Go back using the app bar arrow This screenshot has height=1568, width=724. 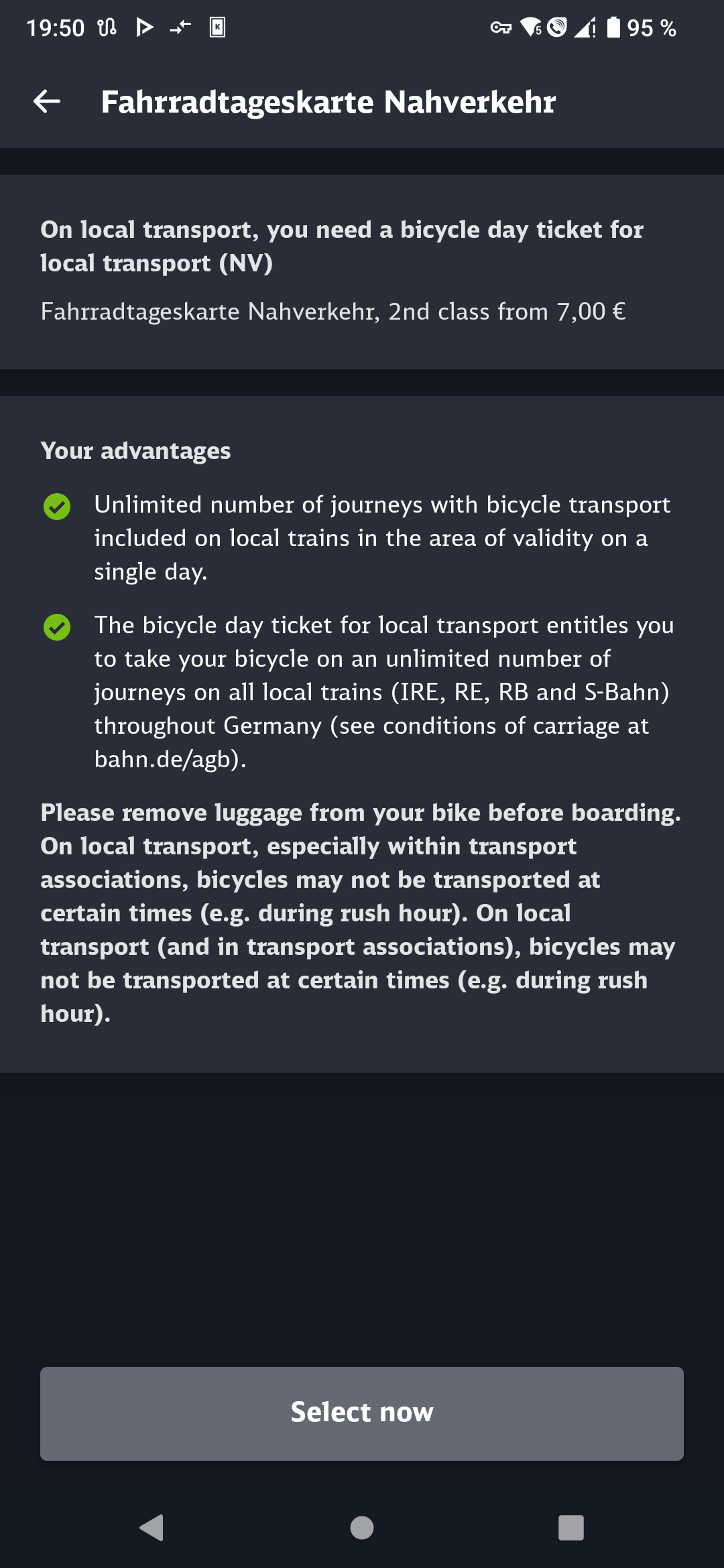[x=47, y=102]
